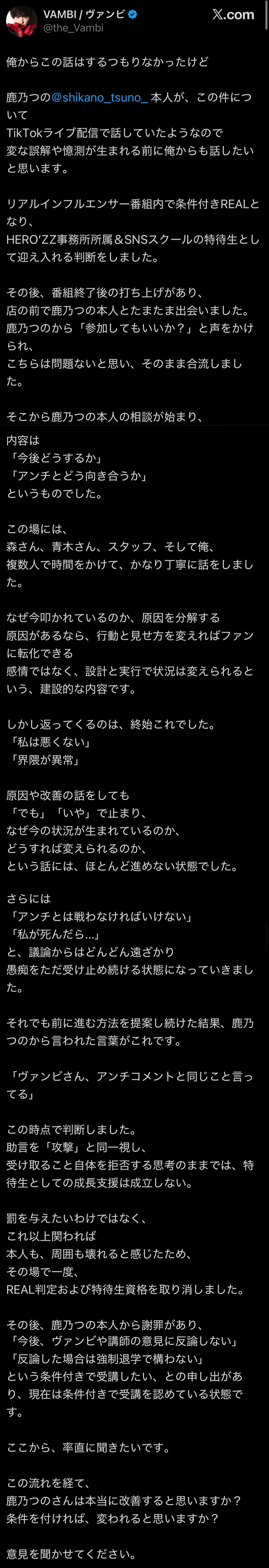Viewport: 269px width, 1568px height.
Task: Open VAMBI's profile picture
Action: point(21,21)
